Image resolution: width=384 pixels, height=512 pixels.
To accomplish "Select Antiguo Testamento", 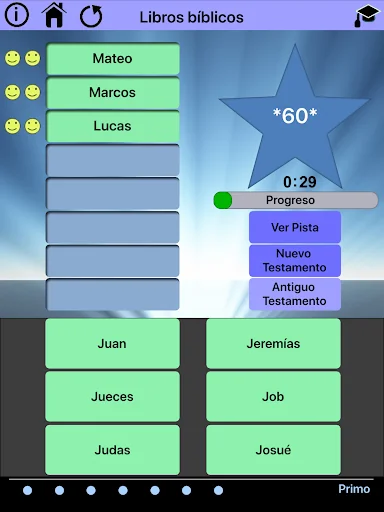I will pos(295,294).
